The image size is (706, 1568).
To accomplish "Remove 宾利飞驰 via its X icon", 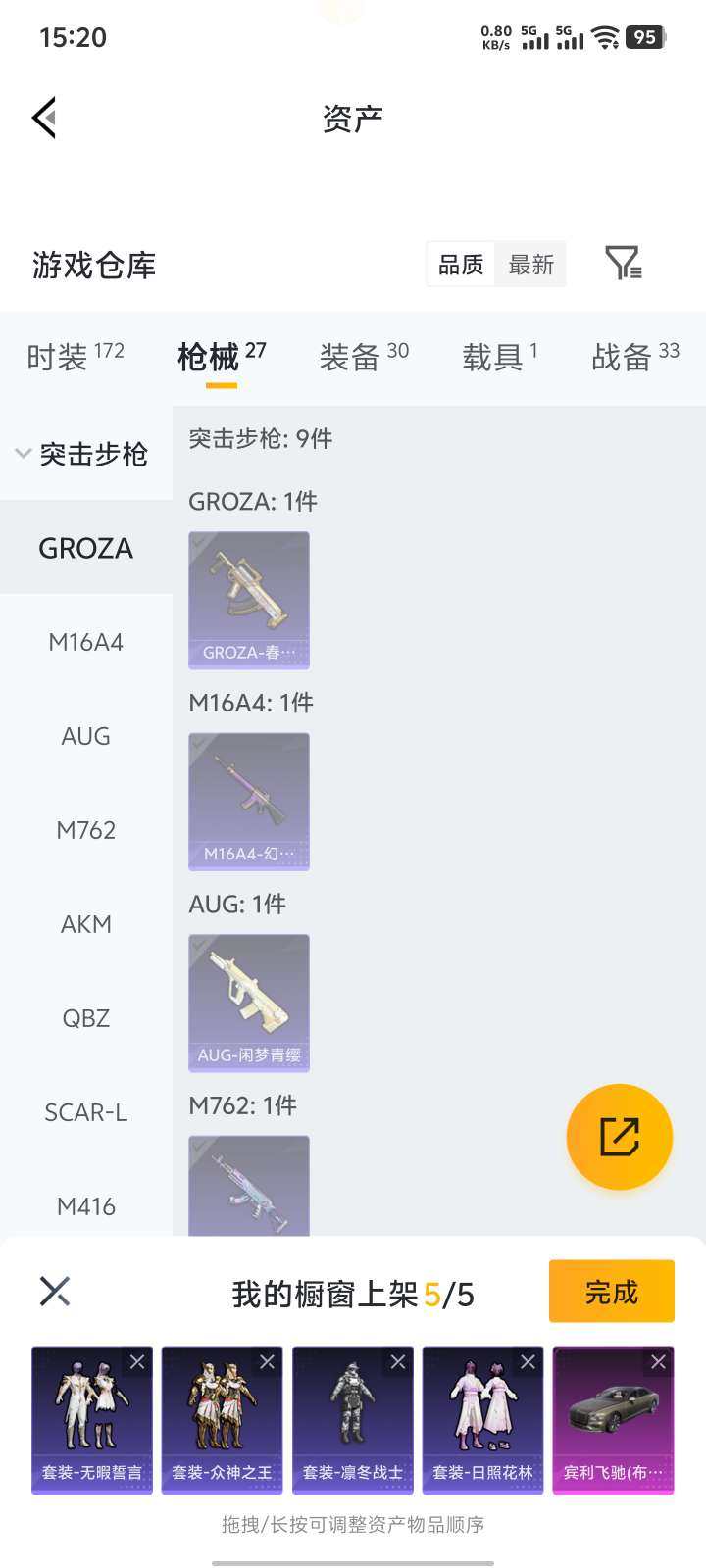I will pos(658,1361).
